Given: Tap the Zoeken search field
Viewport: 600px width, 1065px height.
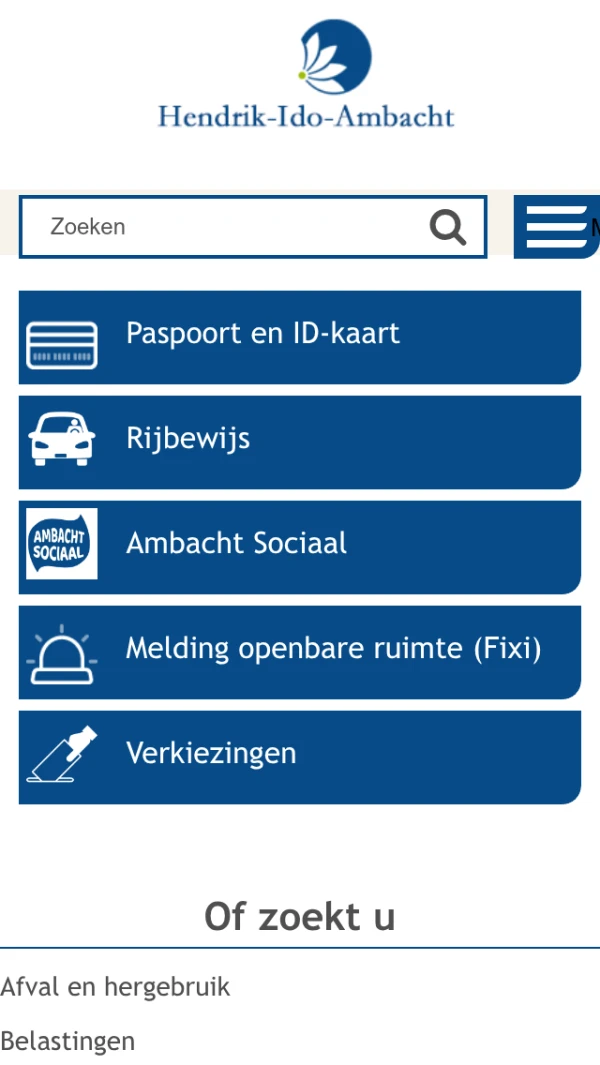Looking at the screenshot, I should pyautogui.click(x=230, y=227).
